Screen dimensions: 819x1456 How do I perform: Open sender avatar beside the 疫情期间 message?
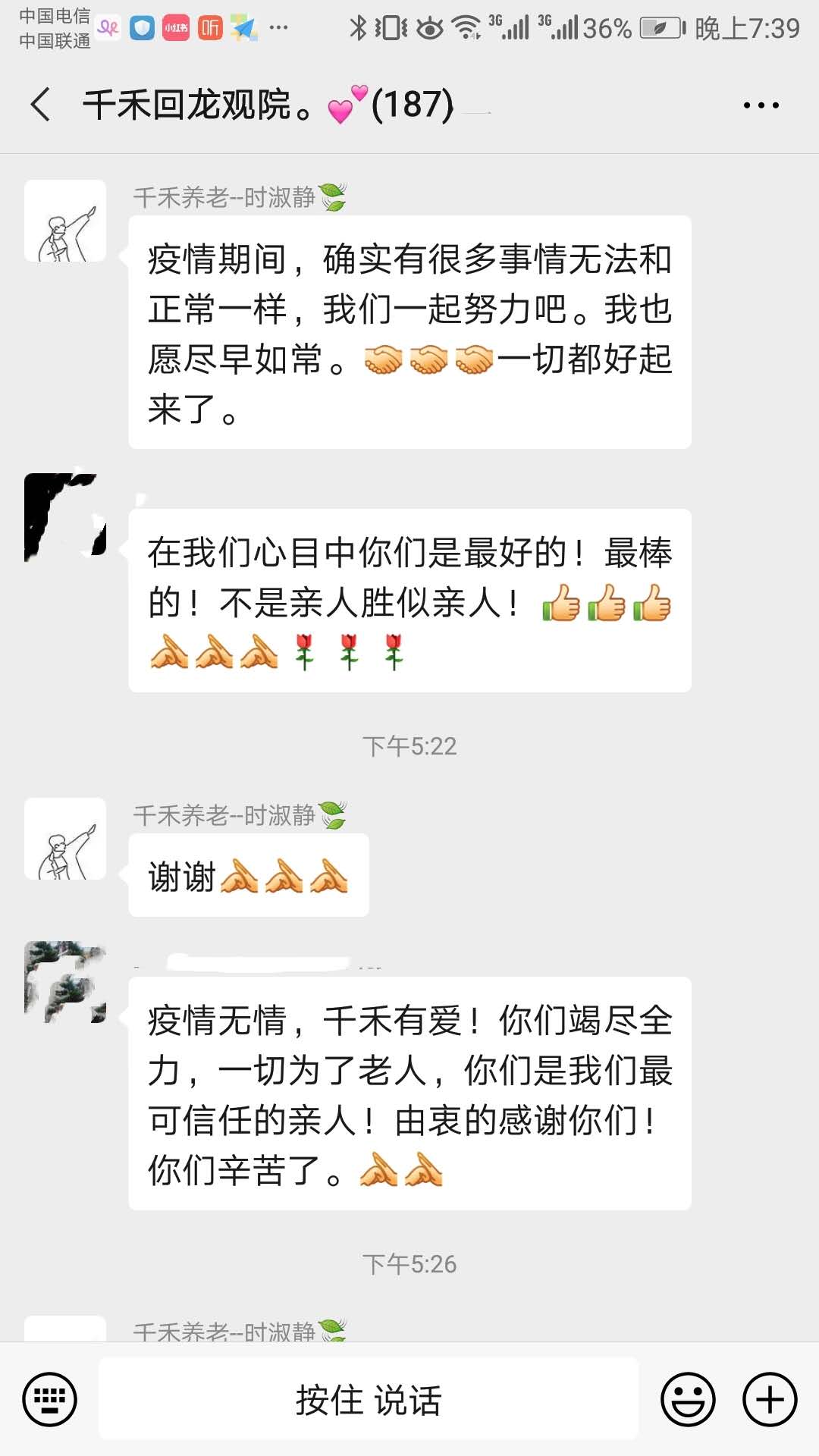(x=65, y=221)
